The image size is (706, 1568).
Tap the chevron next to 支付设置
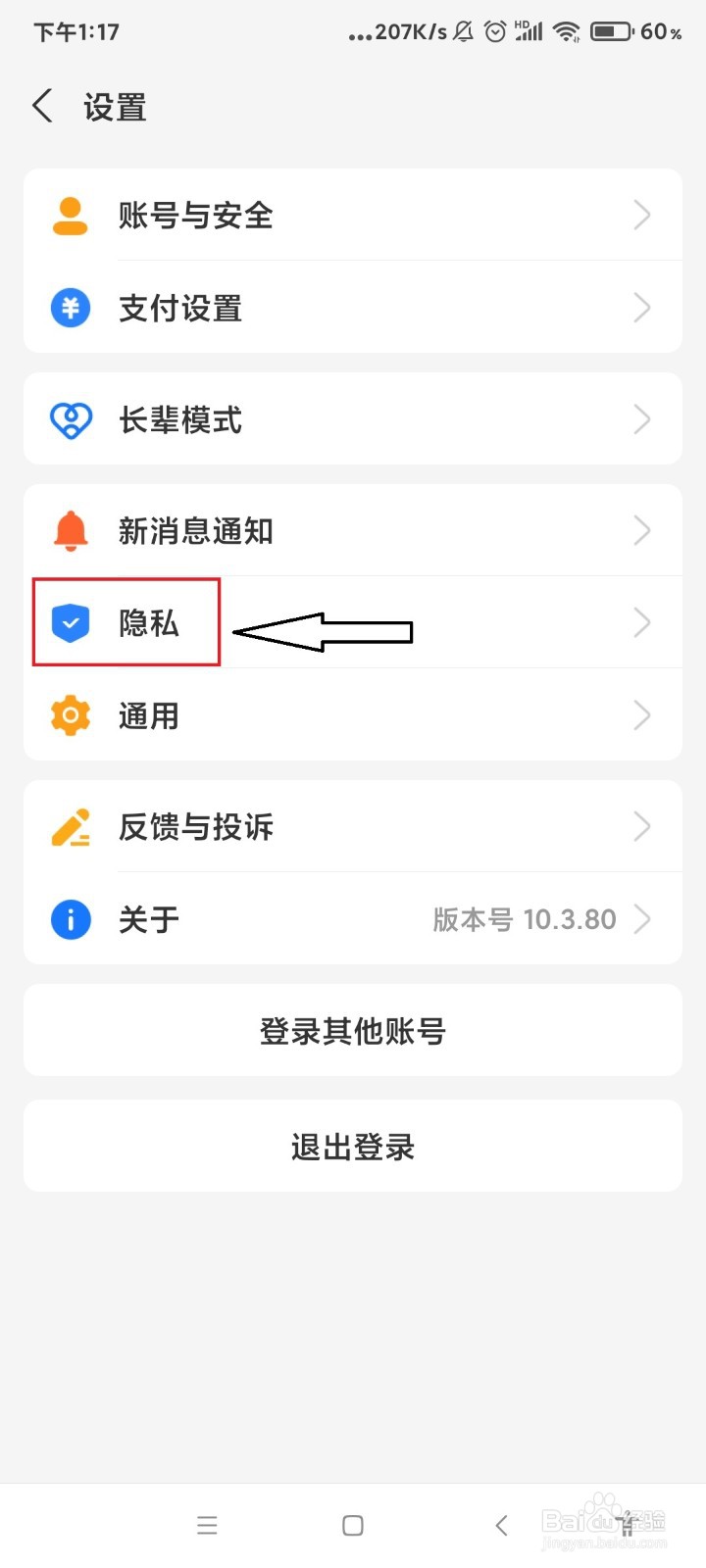click(642, 308)
